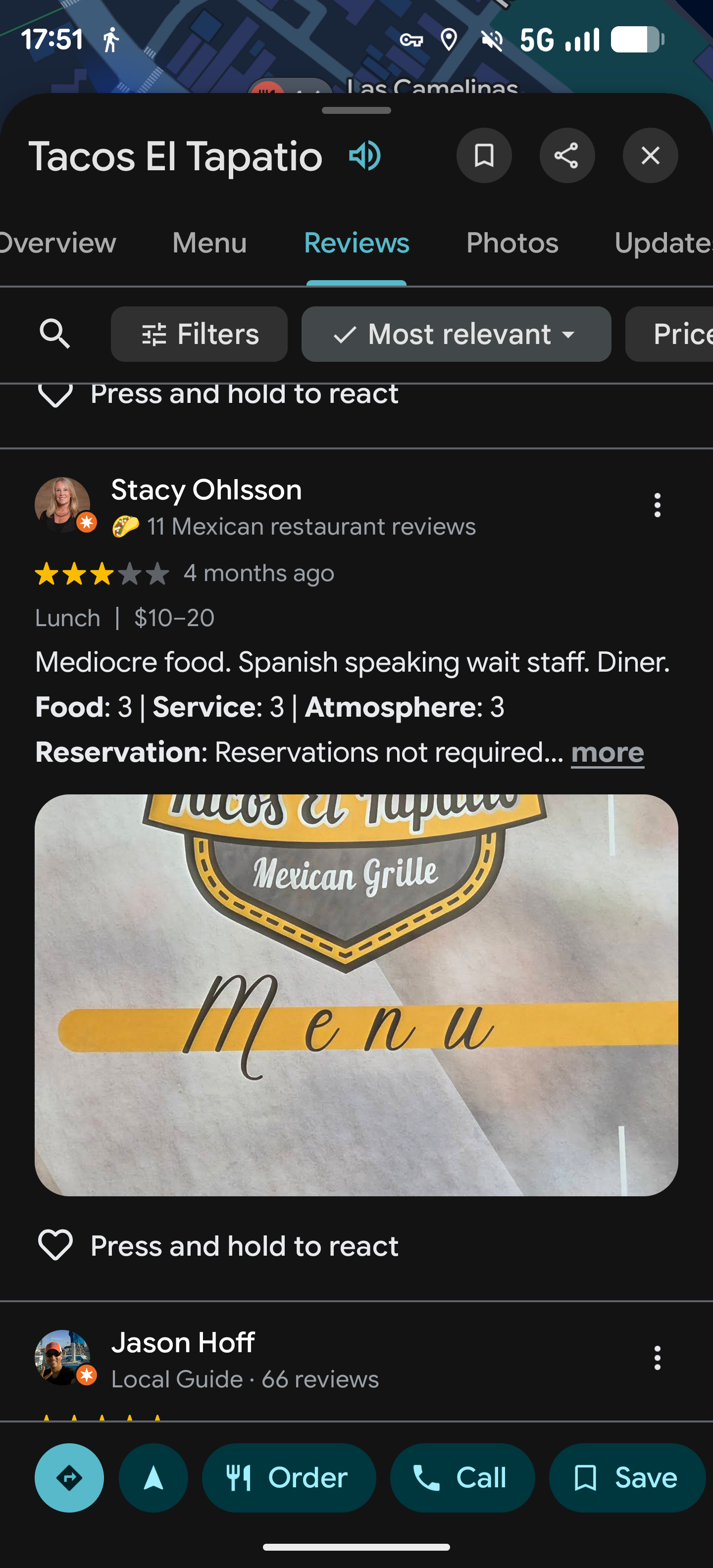Screen dimensions: 713x1568
Task: Tap the bookmark icon in the header
Action: [484, 156]
